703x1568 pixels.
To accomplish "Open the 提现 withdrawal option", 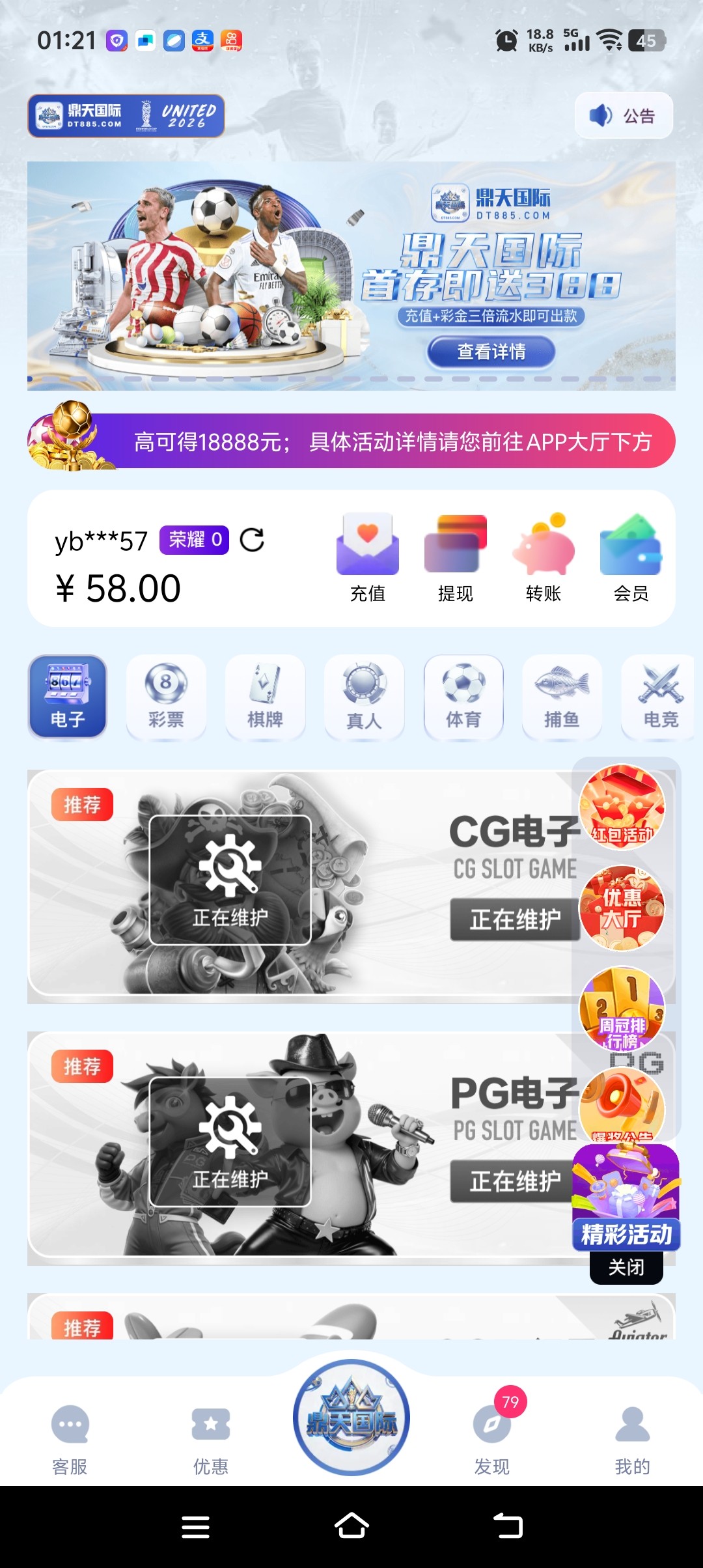I will (x=455, y=557).
